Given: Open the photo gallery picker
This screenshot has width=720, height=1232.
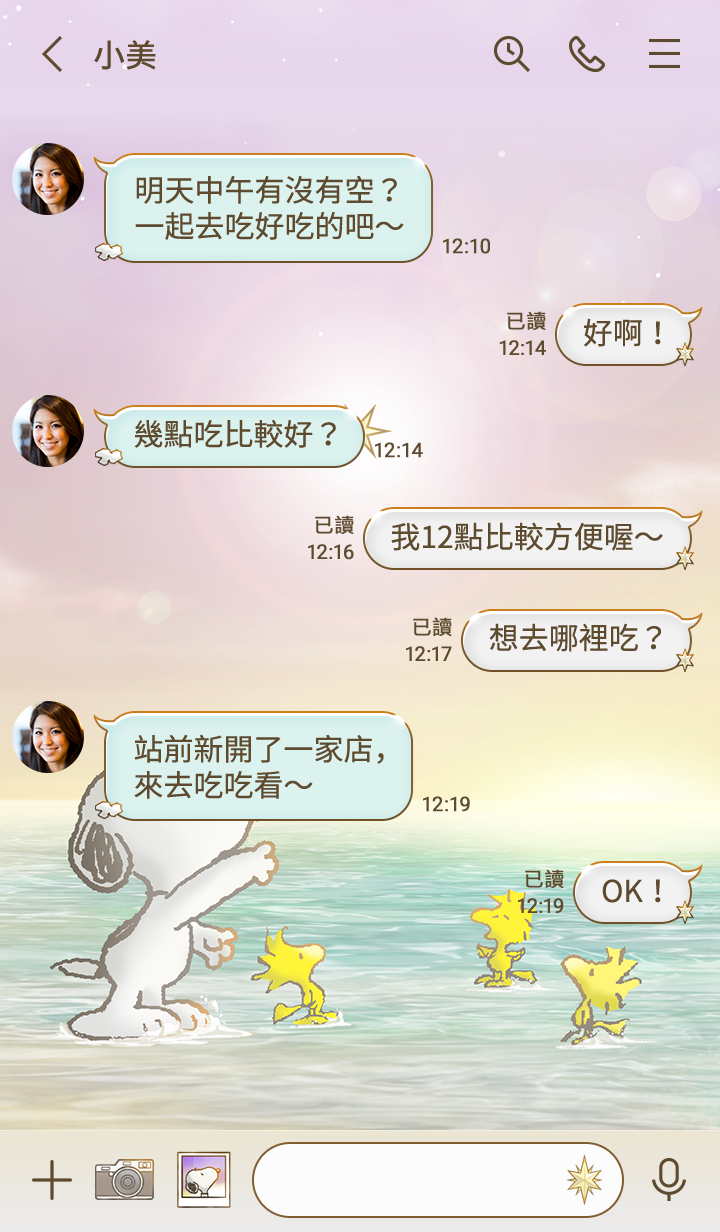Looking at the screenshot, I should click(204, 1180).
